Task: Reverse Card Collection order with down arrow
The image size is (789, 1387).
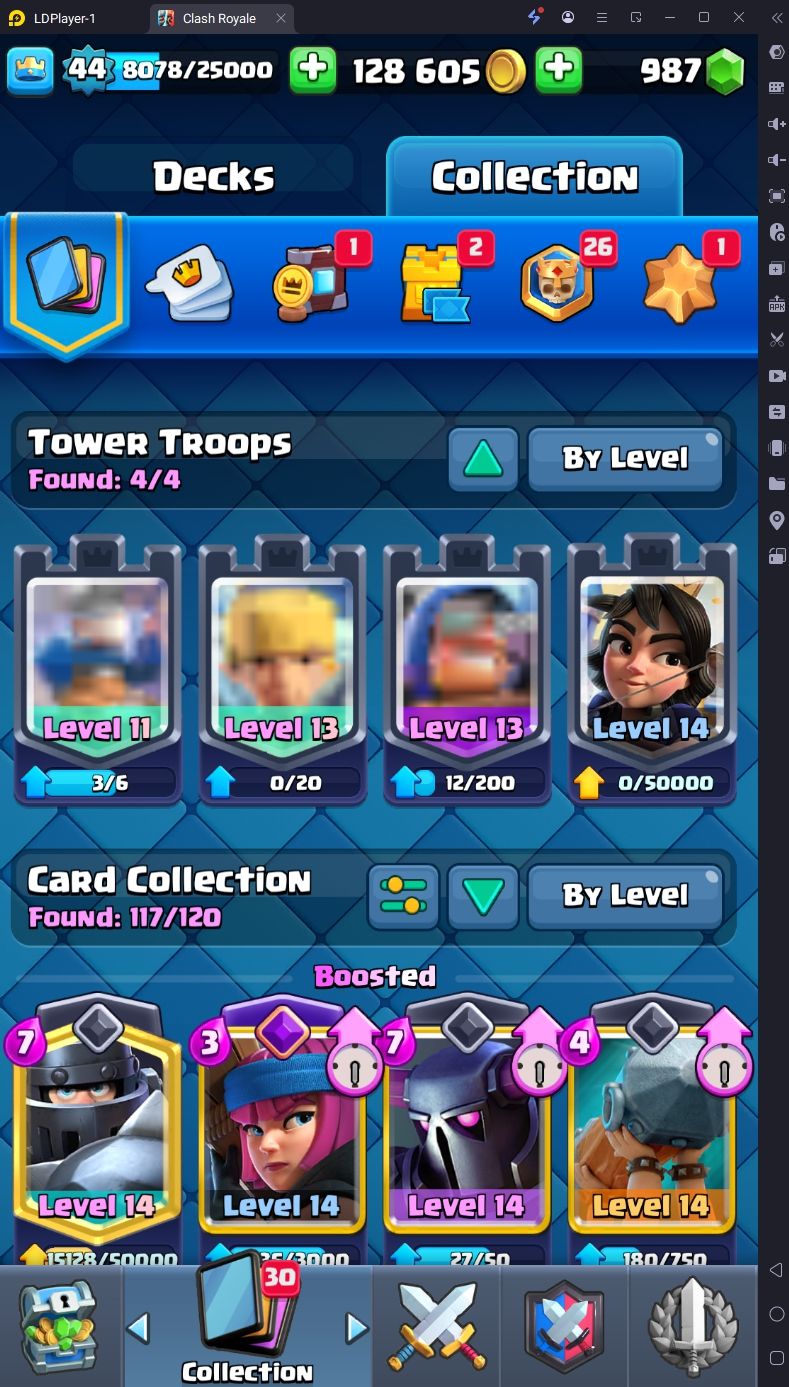Action: 483,896
